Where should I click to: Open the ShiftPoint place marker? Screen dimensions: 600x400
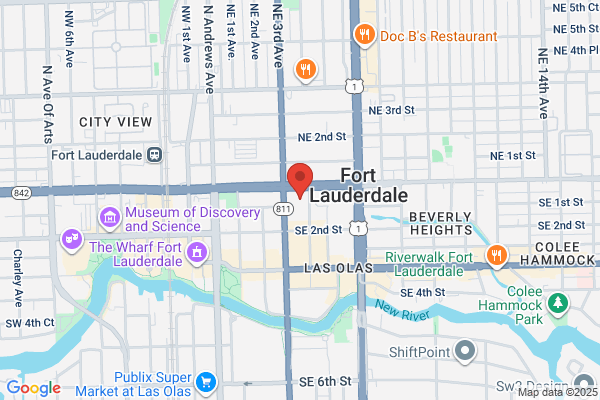click(x=465, y=351)
